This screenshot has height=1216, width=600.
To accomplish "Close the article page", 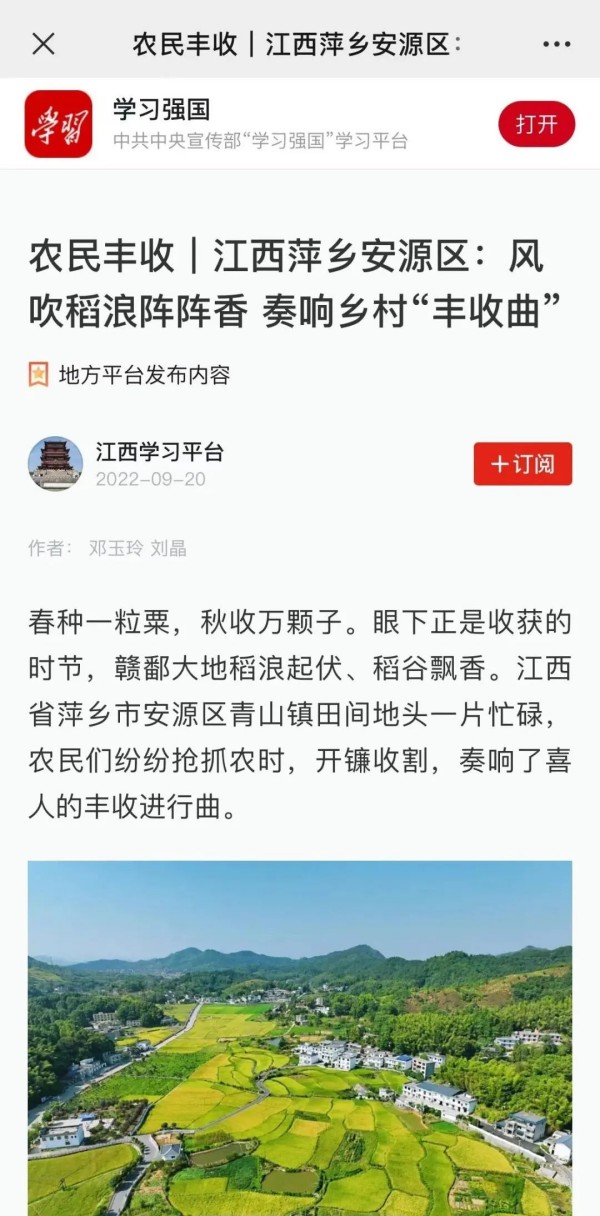I will 43,44.
